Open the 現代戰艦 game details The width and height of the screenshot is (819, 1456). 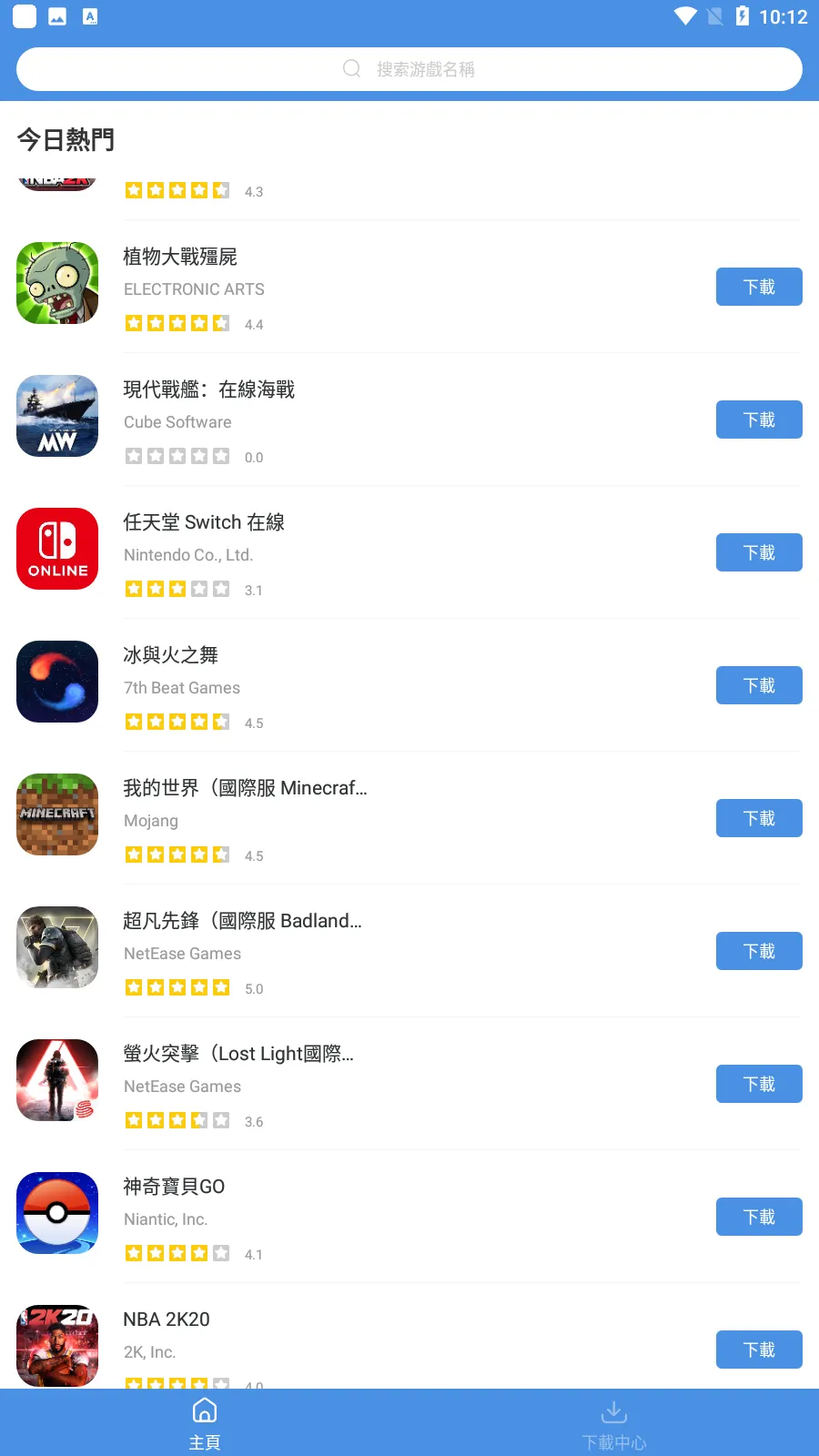coord(208,390)
